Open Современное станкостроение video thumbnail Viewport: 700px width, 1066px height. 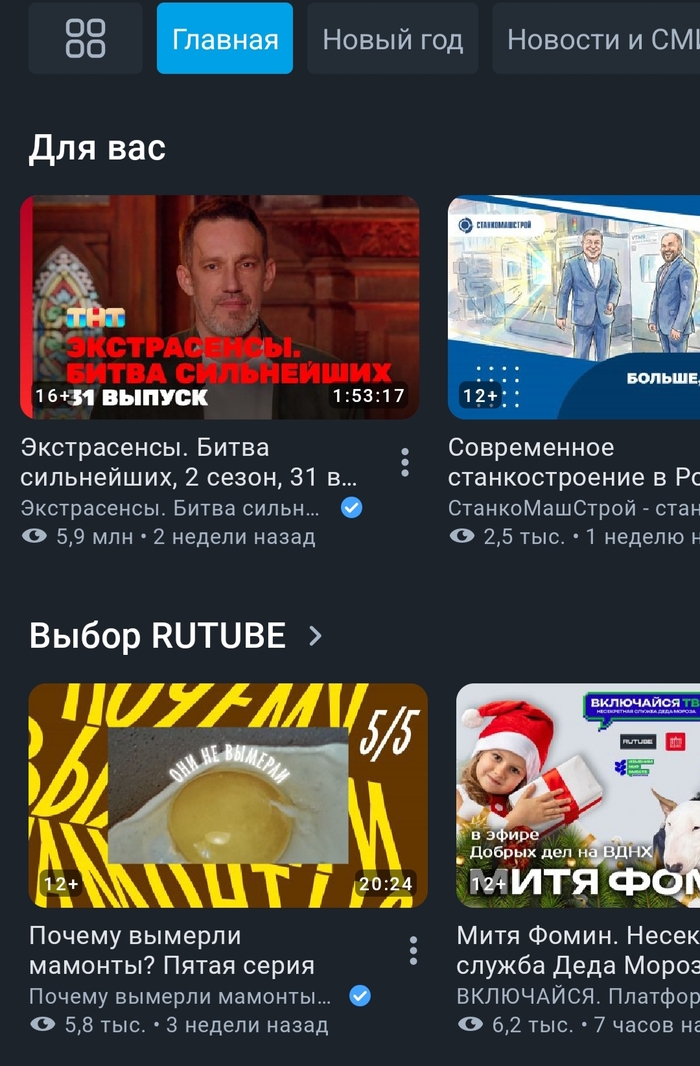(x=574, y=307)
